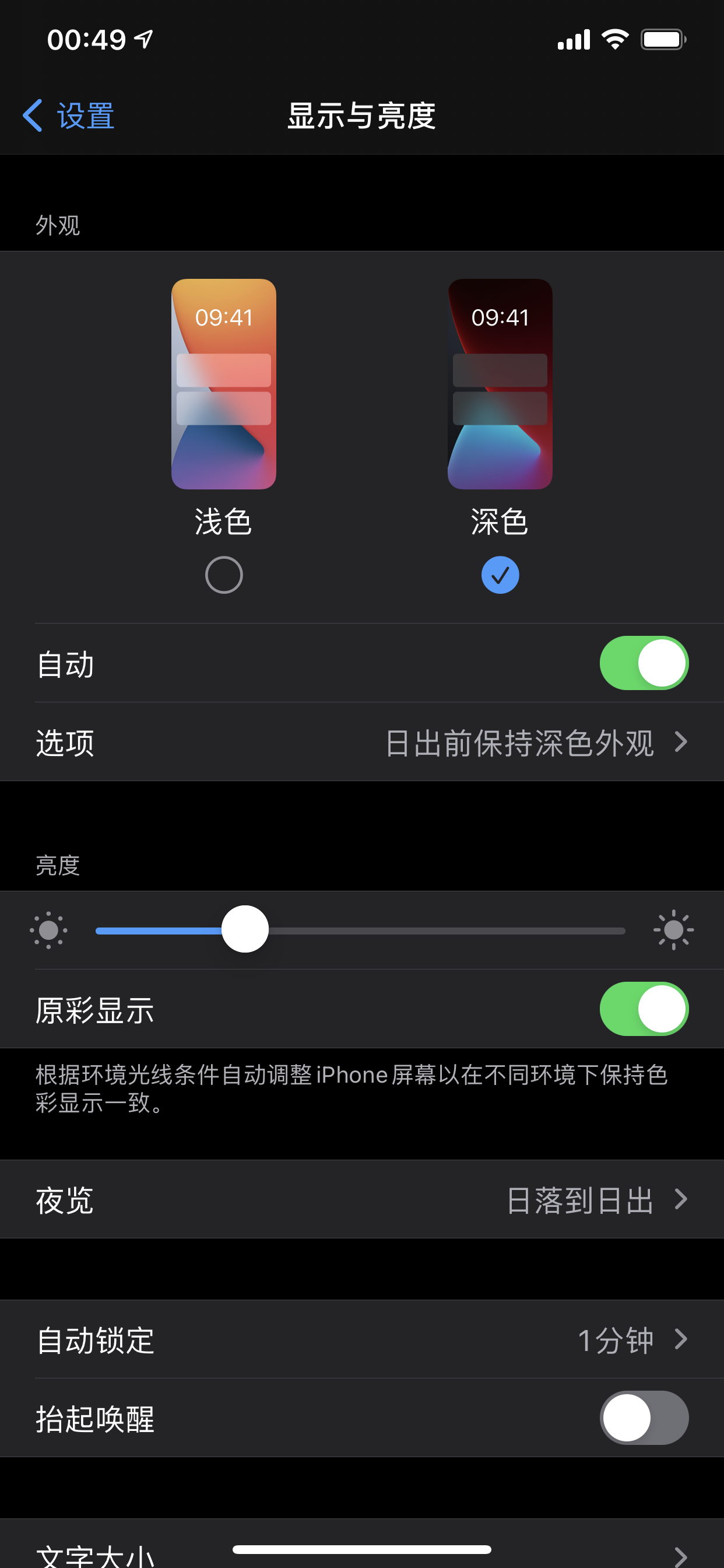
Task: Open 夜览 settings
Action: click(362, 1200)
